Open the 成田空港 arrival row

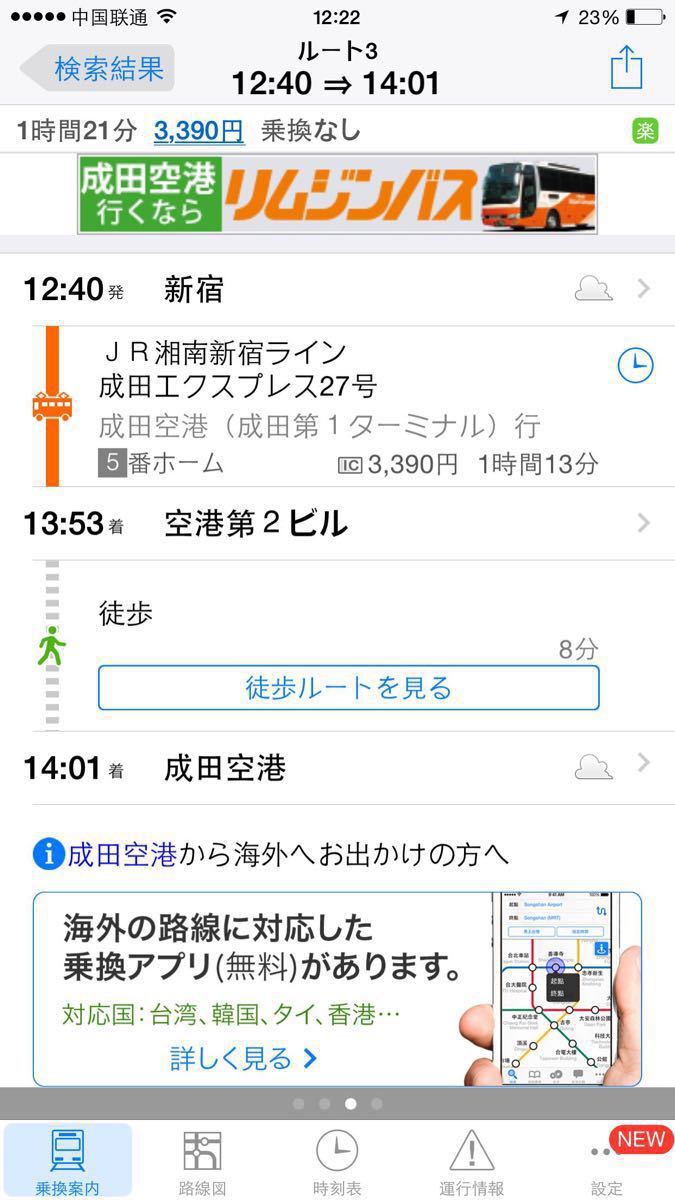click(x=337, y=768)
